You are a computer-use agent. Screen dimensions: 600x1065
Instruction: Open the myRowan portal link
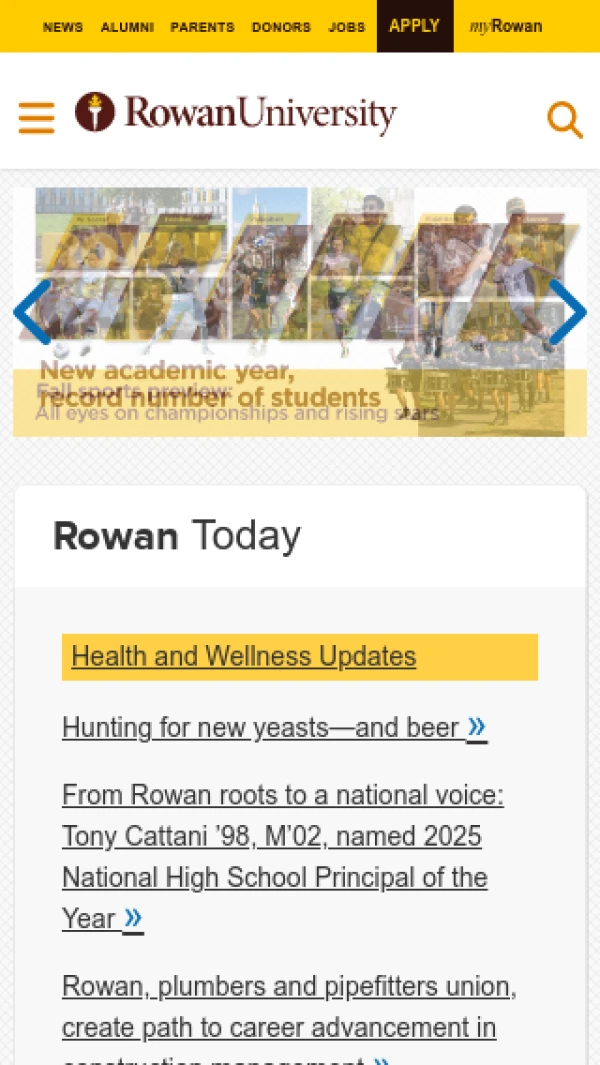click(506, 26)
